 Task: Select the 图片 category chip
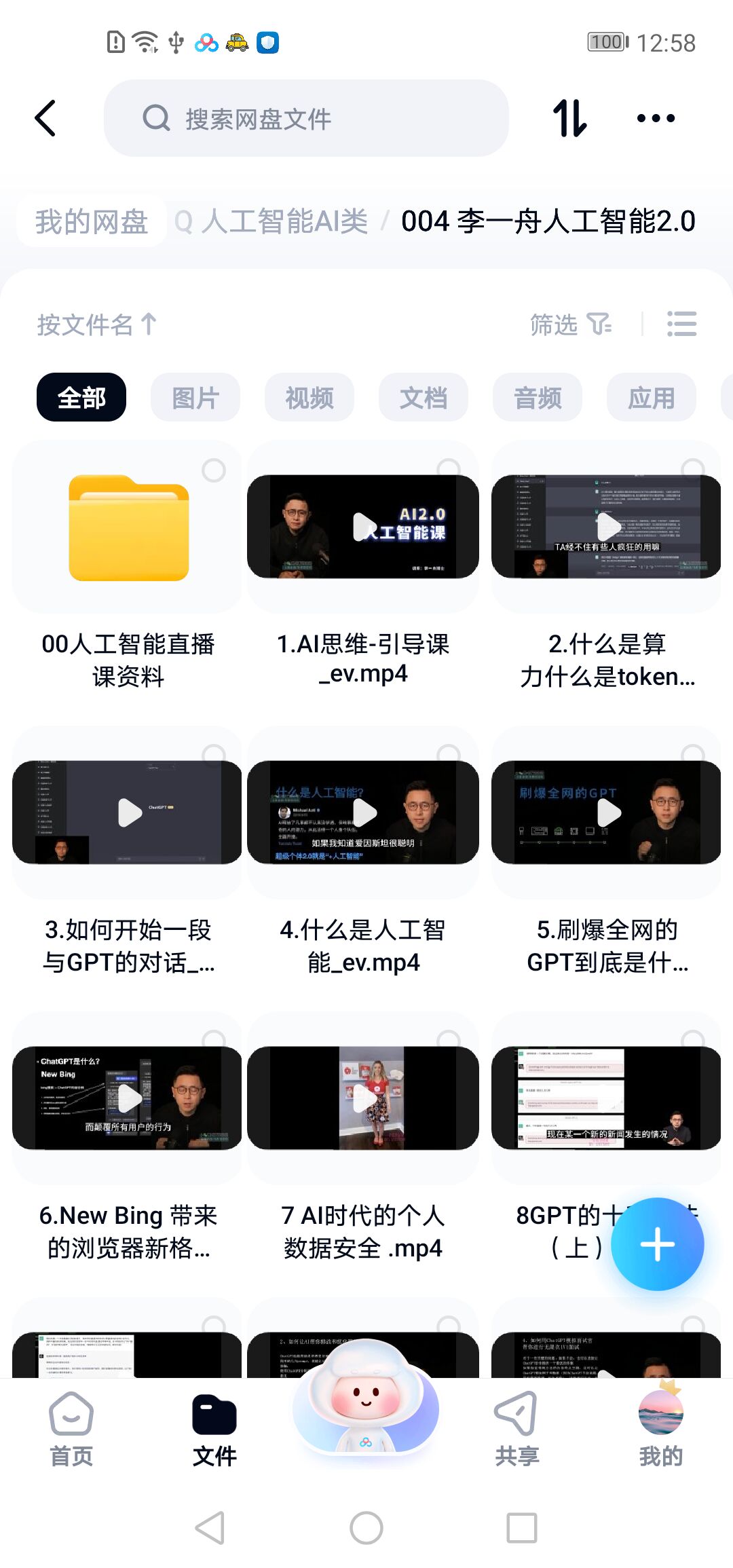coord(195,397)
